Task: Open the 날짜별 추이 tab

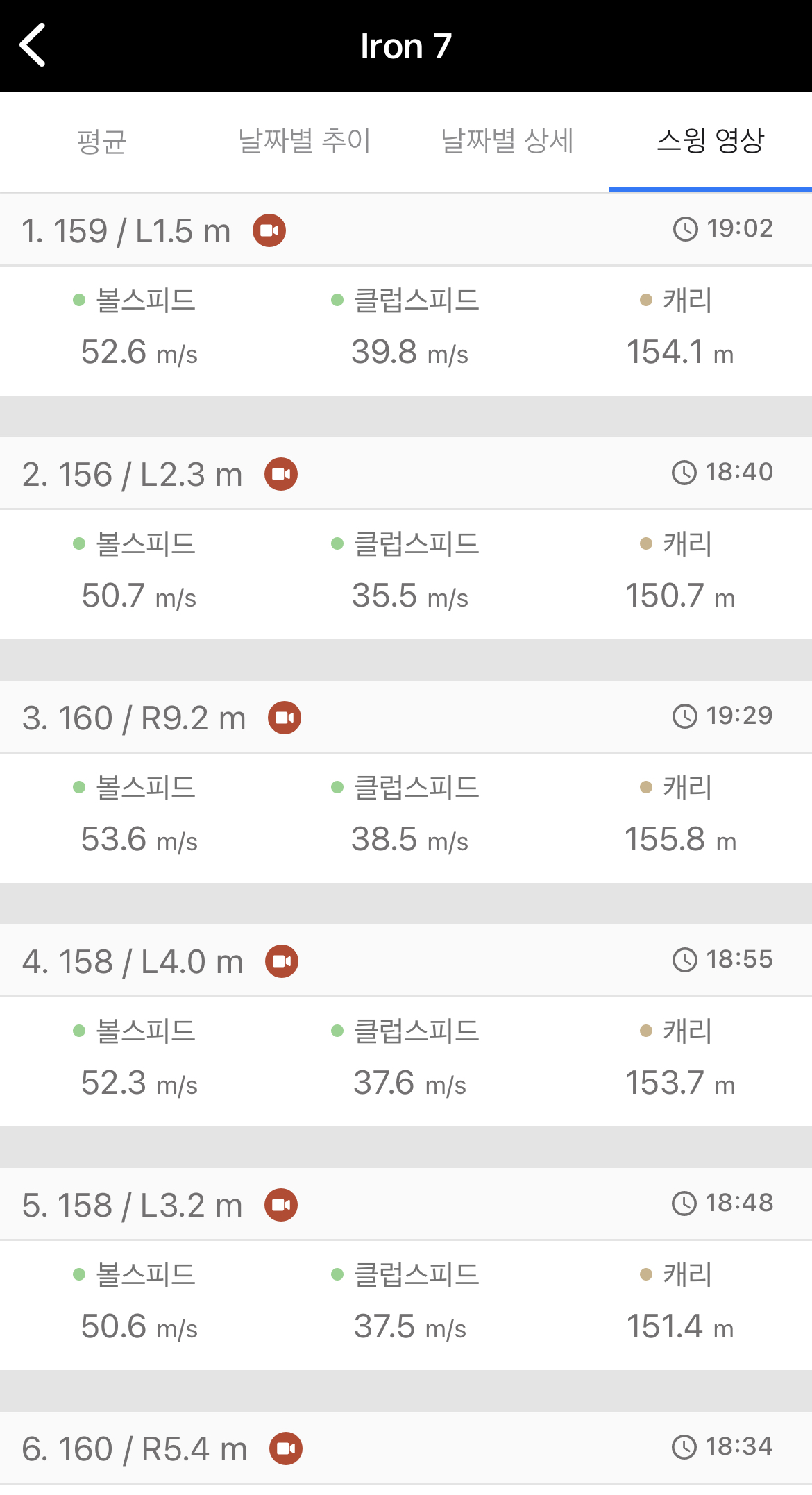Action: (304, 142)
